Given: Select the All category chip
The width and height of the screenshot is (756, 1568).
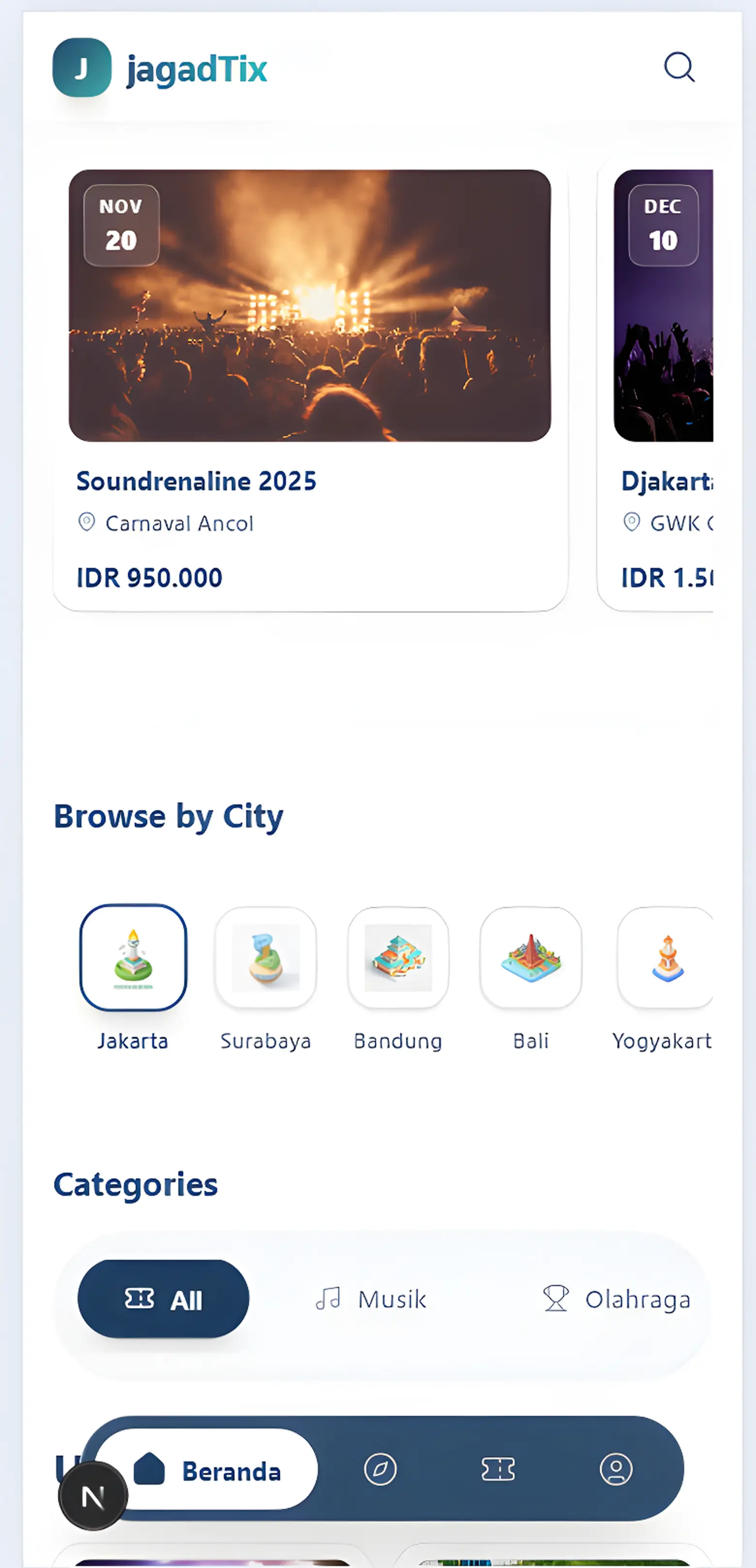Looking at the screenshot, I should click(163, 1299).
